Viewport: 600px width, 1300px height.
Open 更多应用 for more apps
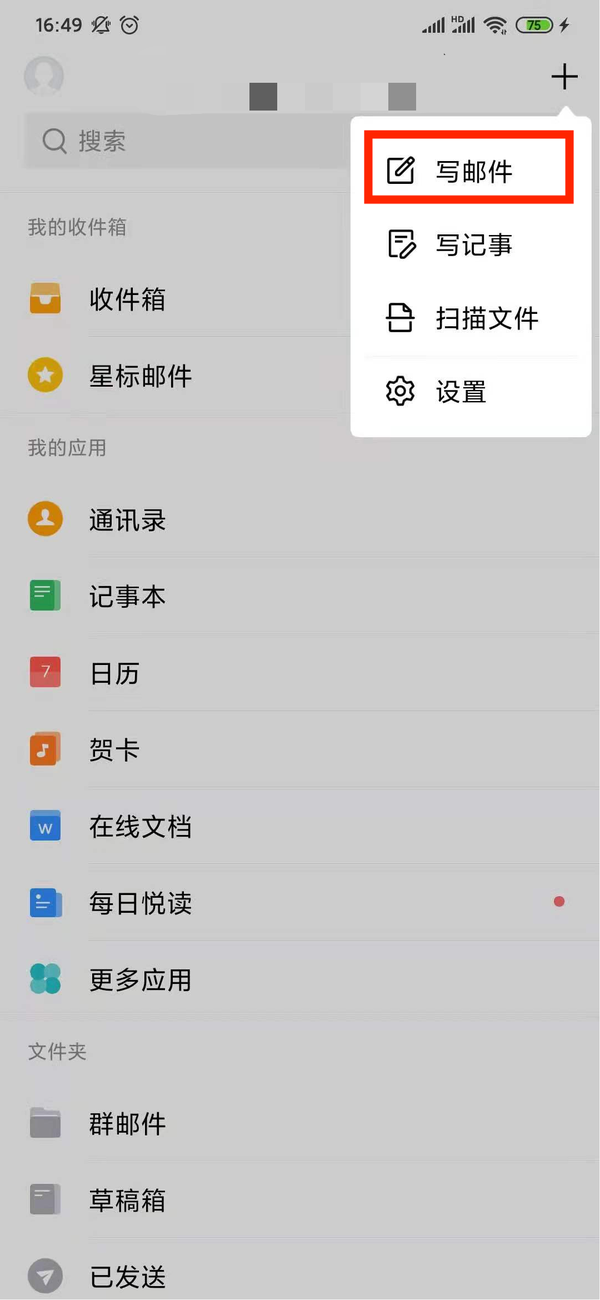click(140, 980)
